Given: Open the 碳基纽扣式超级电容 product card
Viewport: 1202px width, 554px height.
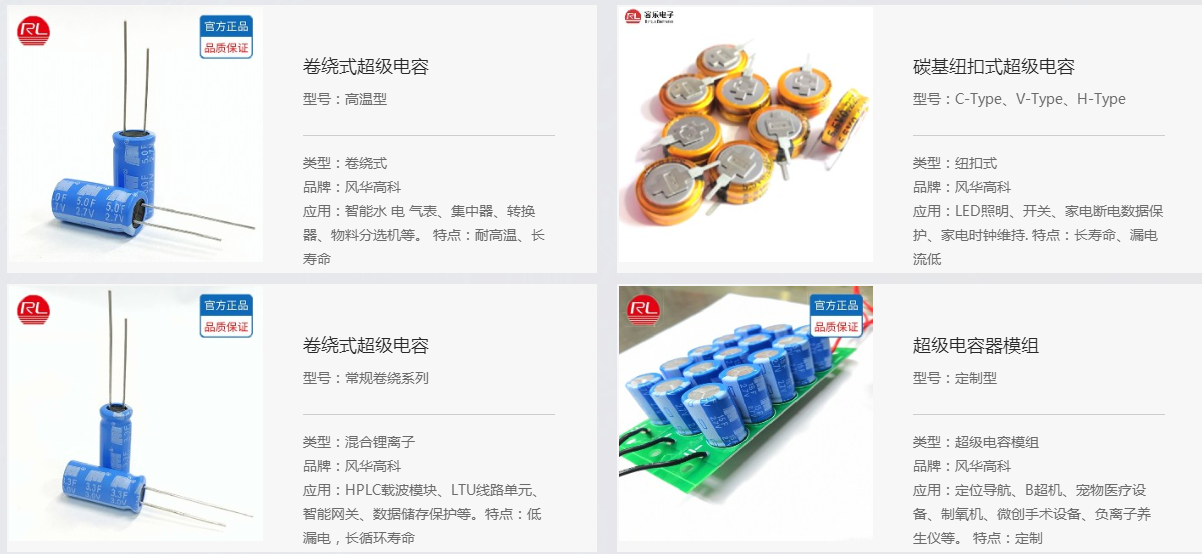Looking at the screenshot, I should coord(993,67).
